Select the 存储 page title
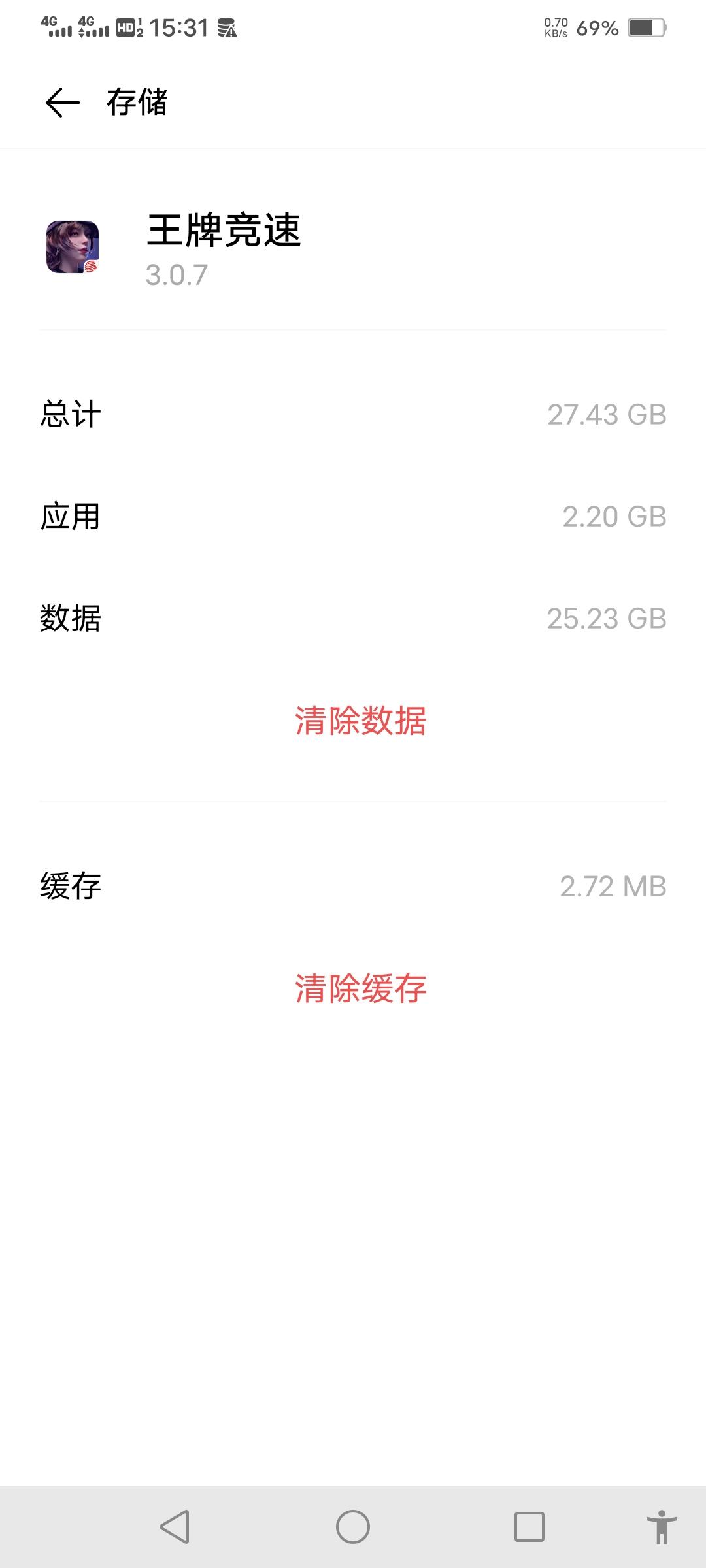Image resolution: width=706 pixels, height=1568 pixels. [137, 103]
